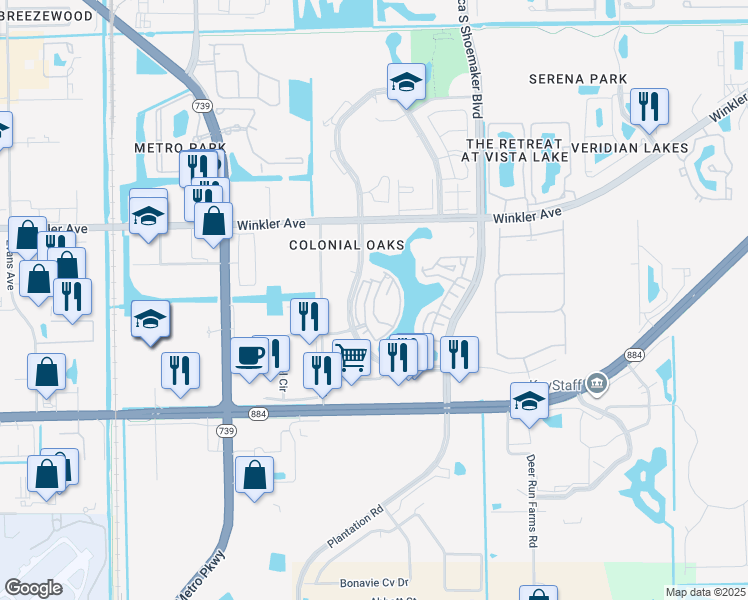This screenshot has width=748, height=600.
Task: Select the coffee cup cafe marker
Action: (248, 355)
